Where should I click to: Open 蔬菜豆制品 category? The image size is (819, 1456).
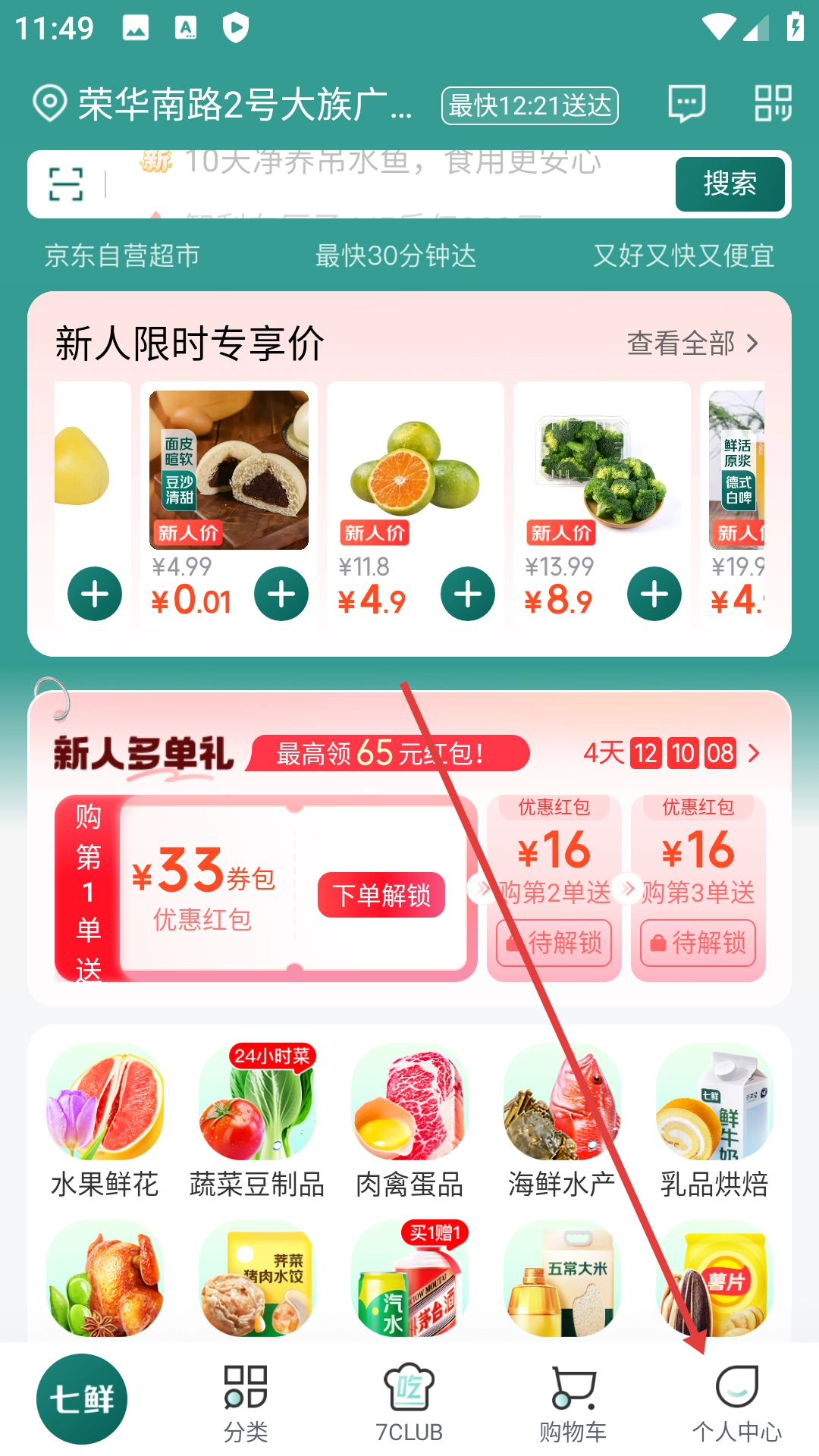pyautogui.click(x=257, y=1121)
